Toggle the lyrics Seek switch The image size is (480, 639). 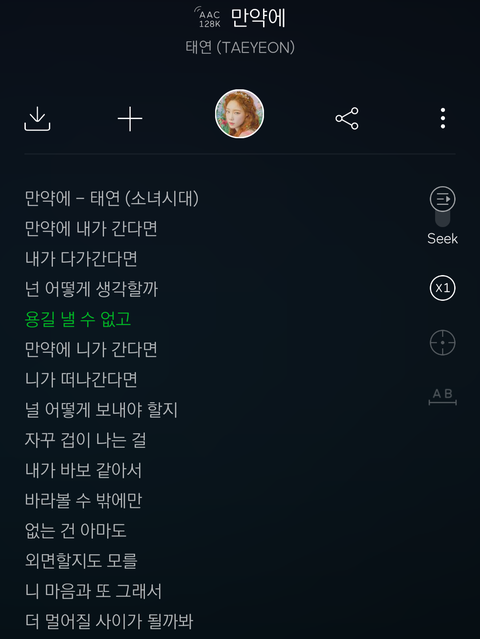(x=443, y=207)
